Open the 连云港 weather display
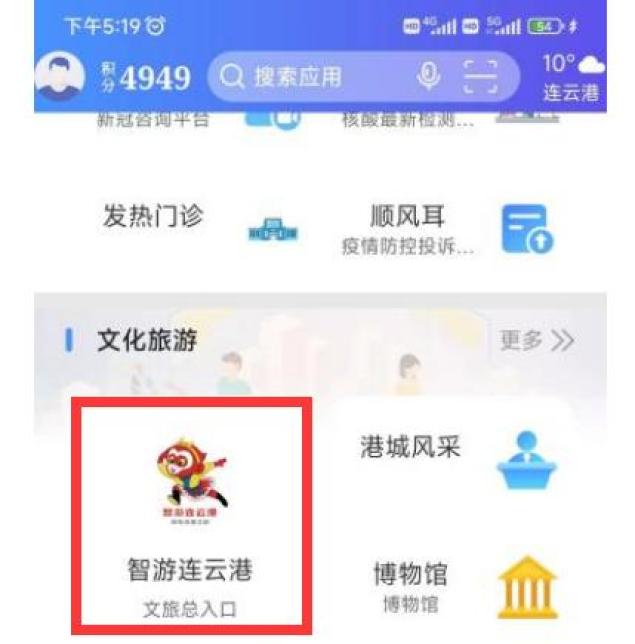Image resolution: width=635 pixels, height=644 pixels. [573, 78]
